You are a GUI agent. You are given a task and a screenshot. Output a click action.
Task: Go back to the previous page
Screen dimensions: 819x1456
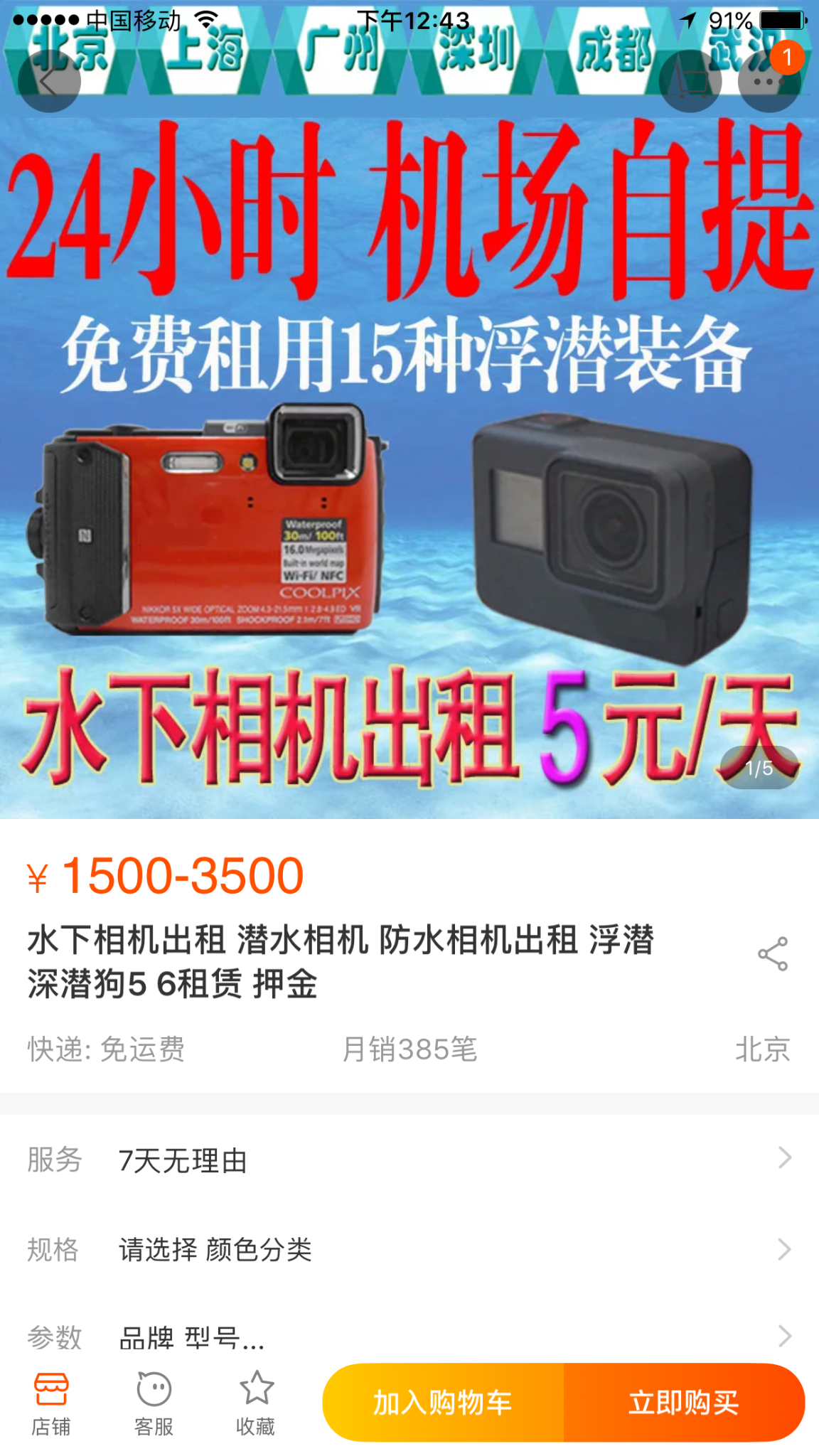click(x=48, y=82)
